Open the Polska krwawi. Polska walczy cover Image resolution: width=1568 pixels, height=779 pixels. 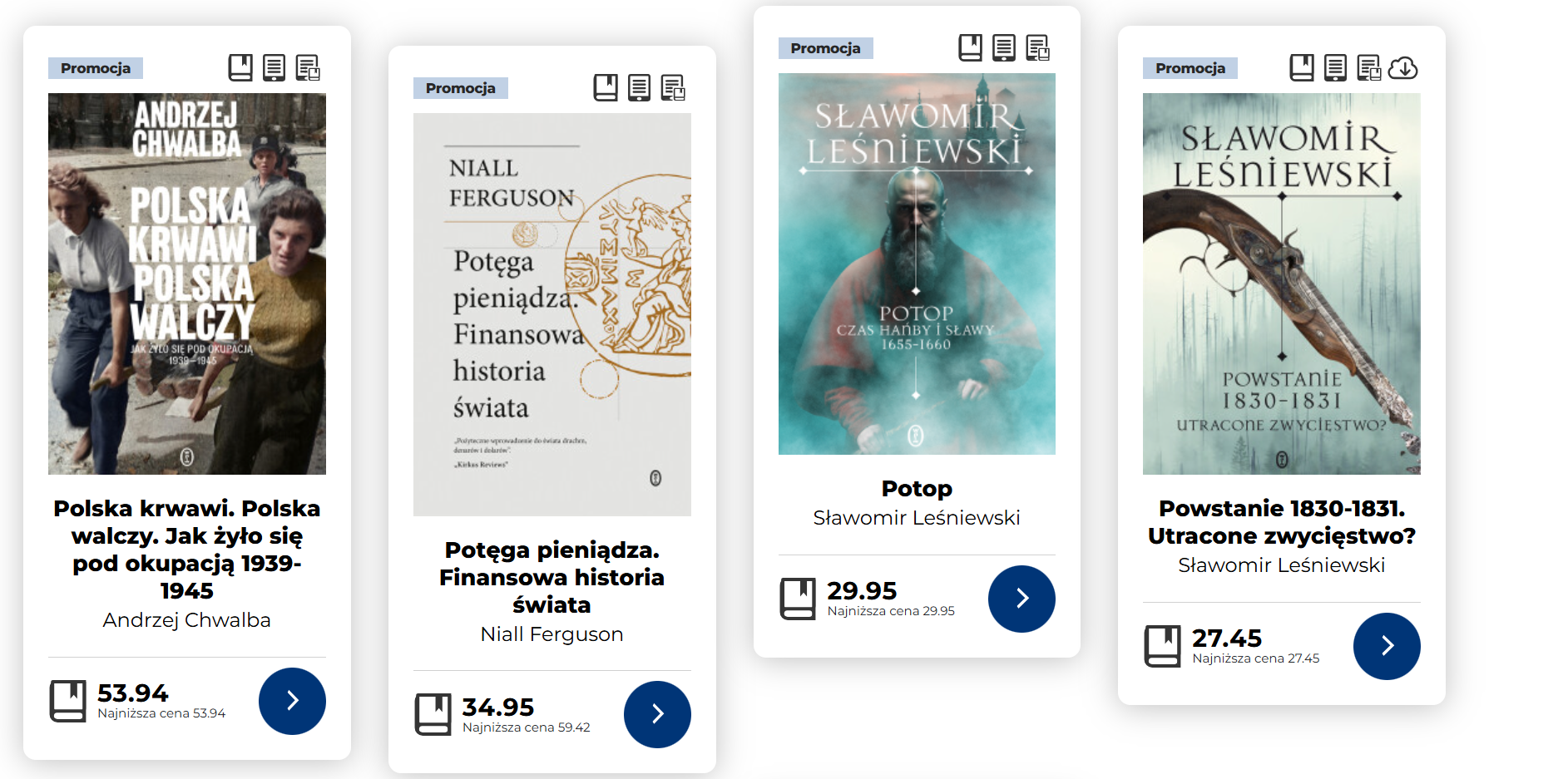(x=187, y=283)
